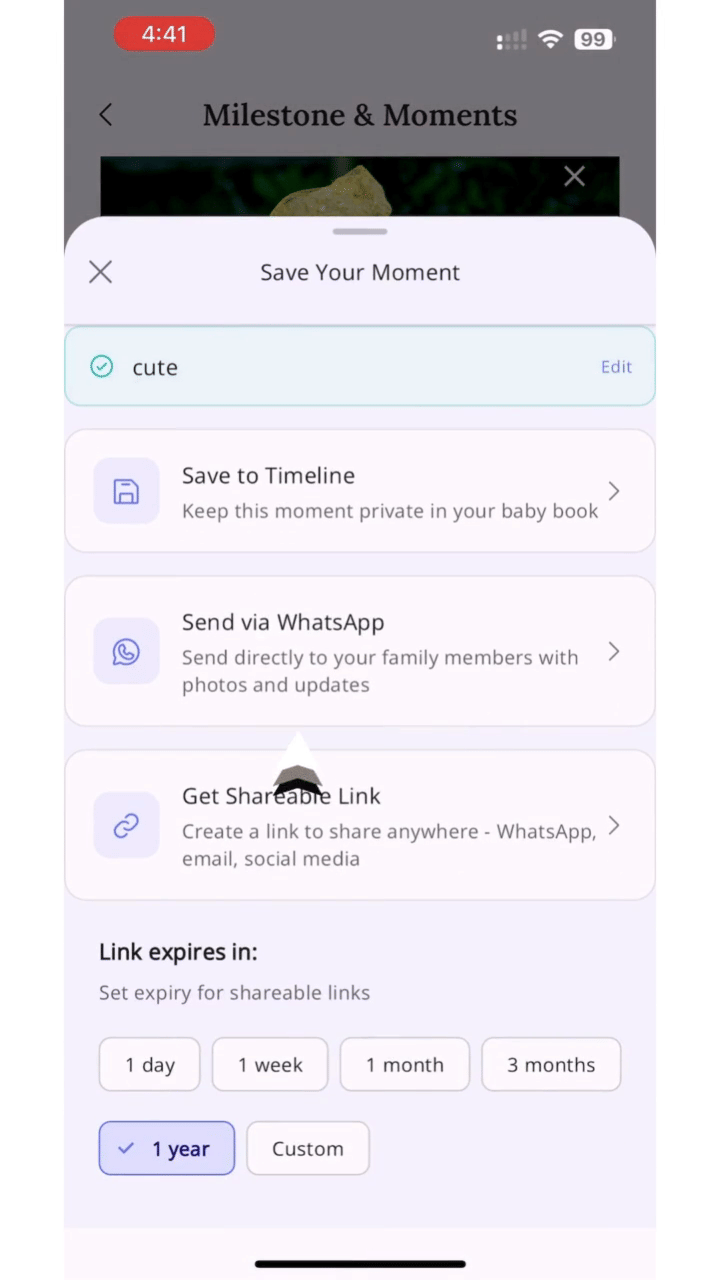Set link expiry to 1 week
This screenshot has width=720, height=1280.
[270, 1065]
